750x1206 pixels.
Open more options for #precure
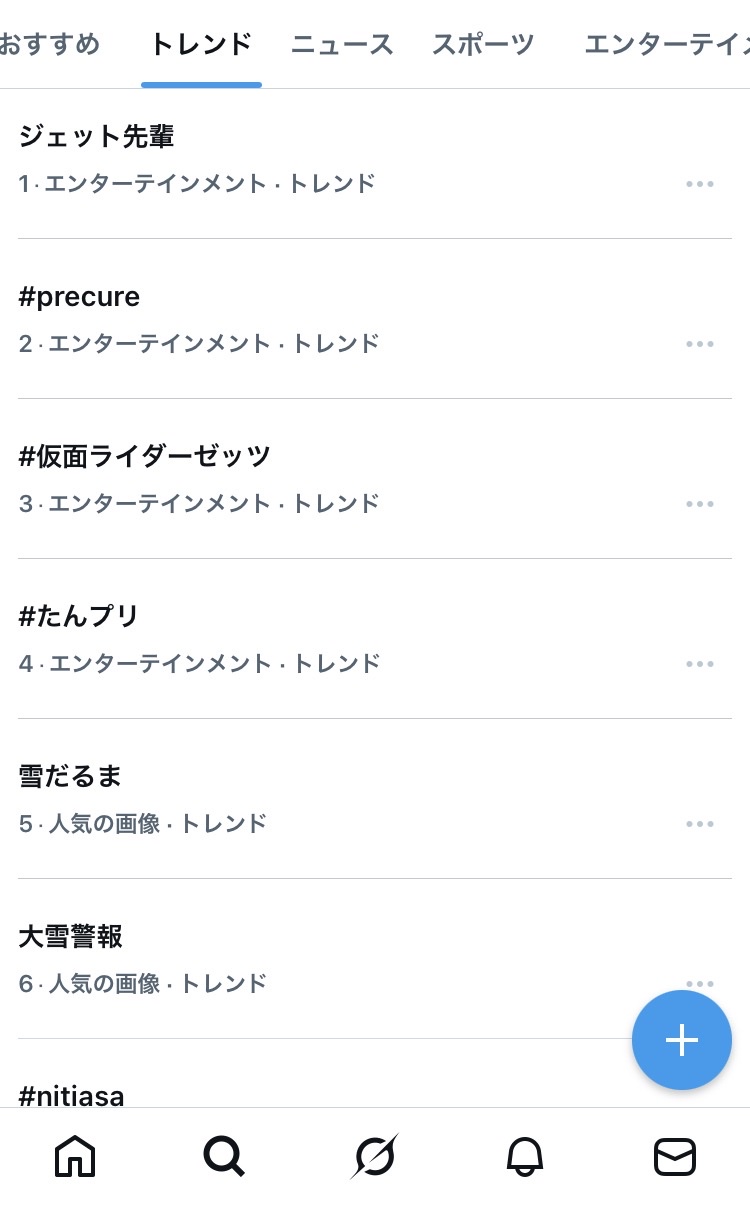click(x=700, y=344)
